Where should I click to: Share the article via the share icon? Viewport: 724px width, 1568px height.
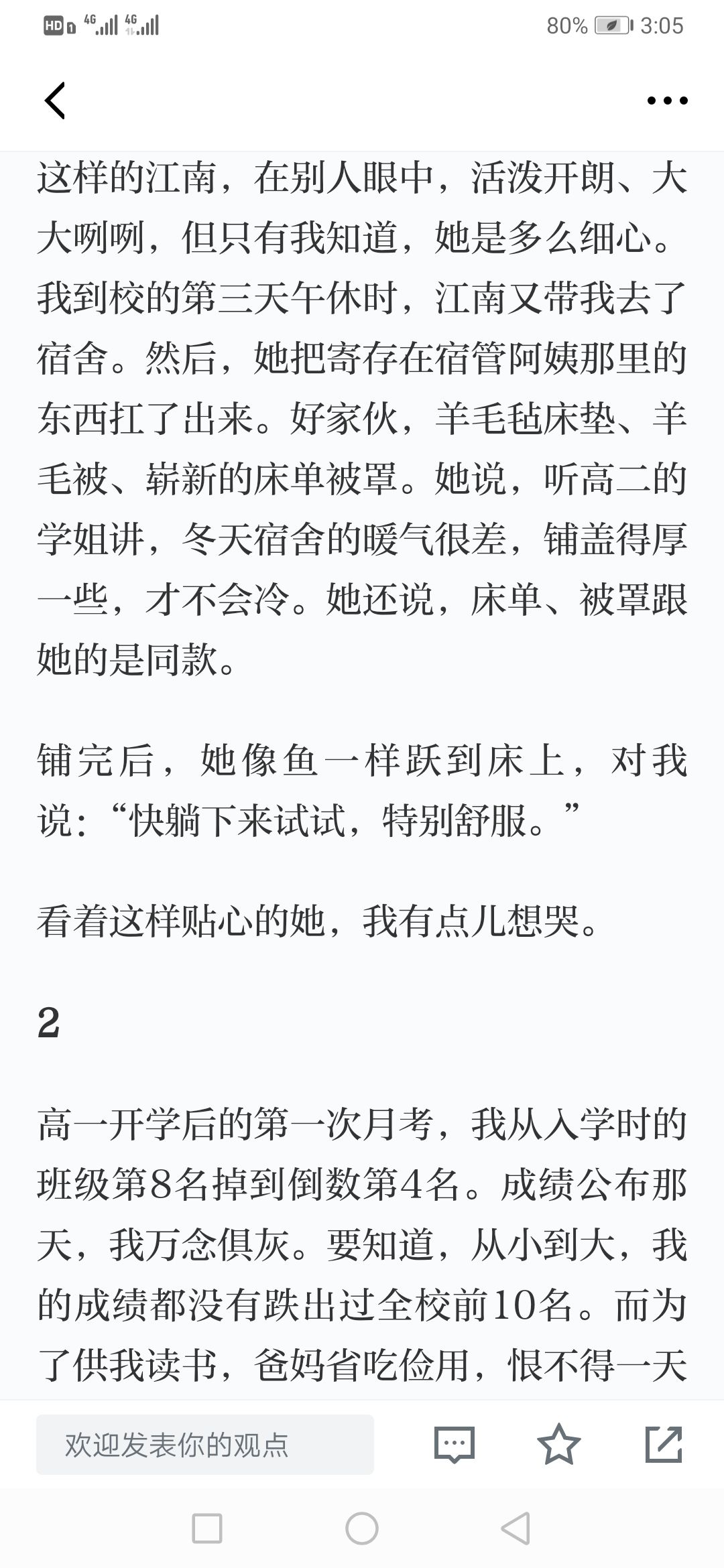tap(664, 1445)
